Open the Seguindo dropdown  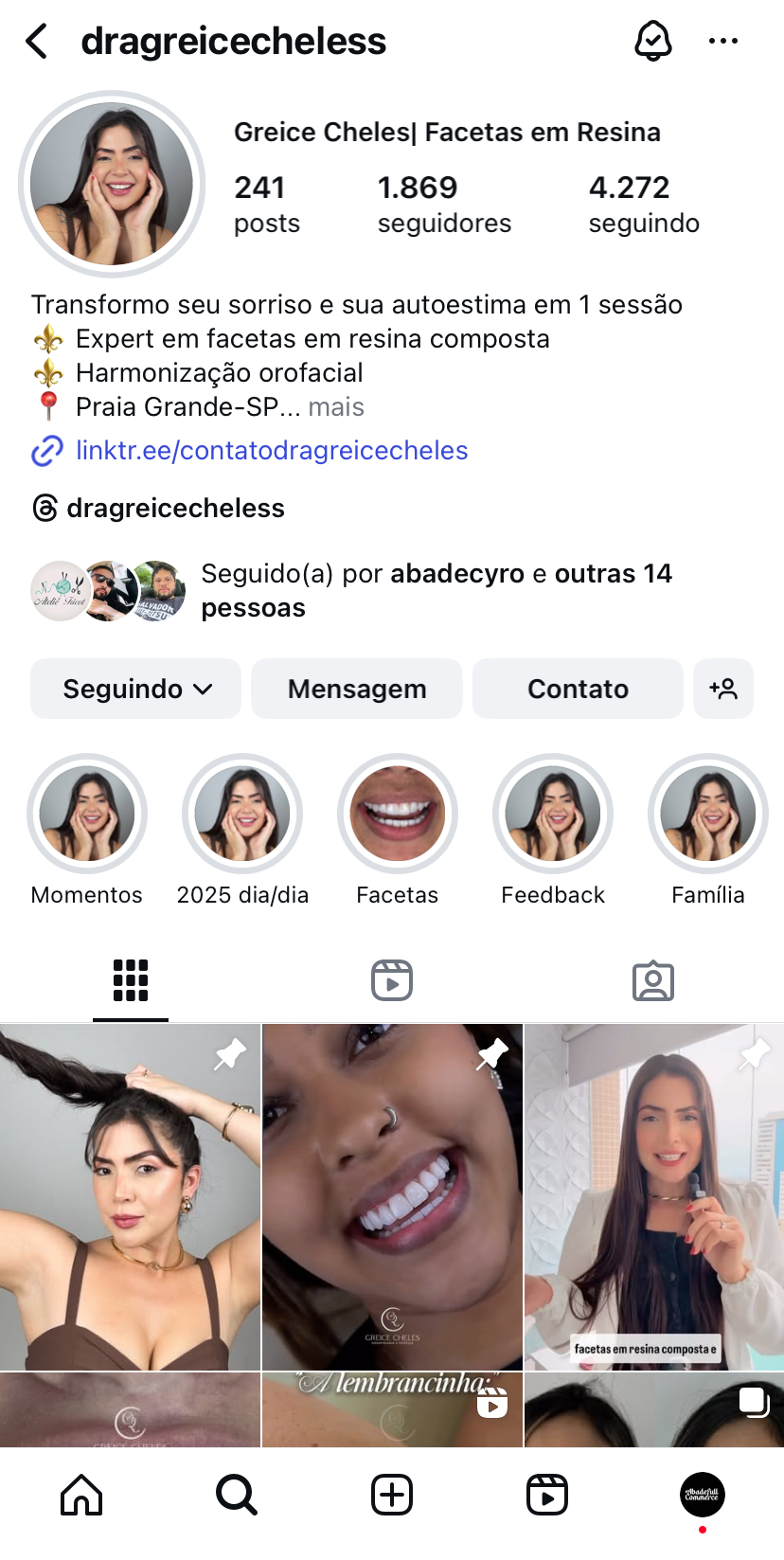click(134, 689)
